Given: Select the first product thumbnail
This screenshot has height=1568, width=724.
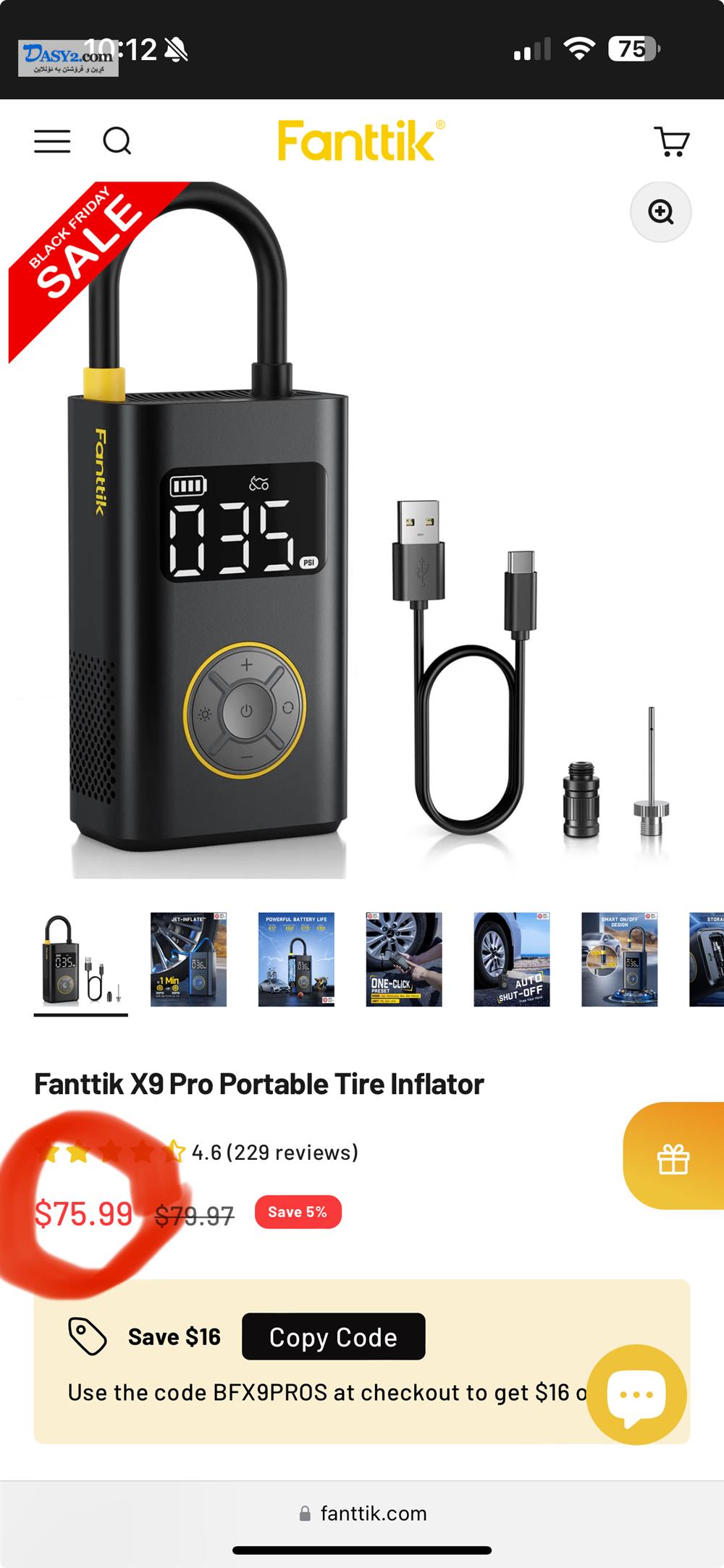Looking at the screenshot, I should coord(80,959).
